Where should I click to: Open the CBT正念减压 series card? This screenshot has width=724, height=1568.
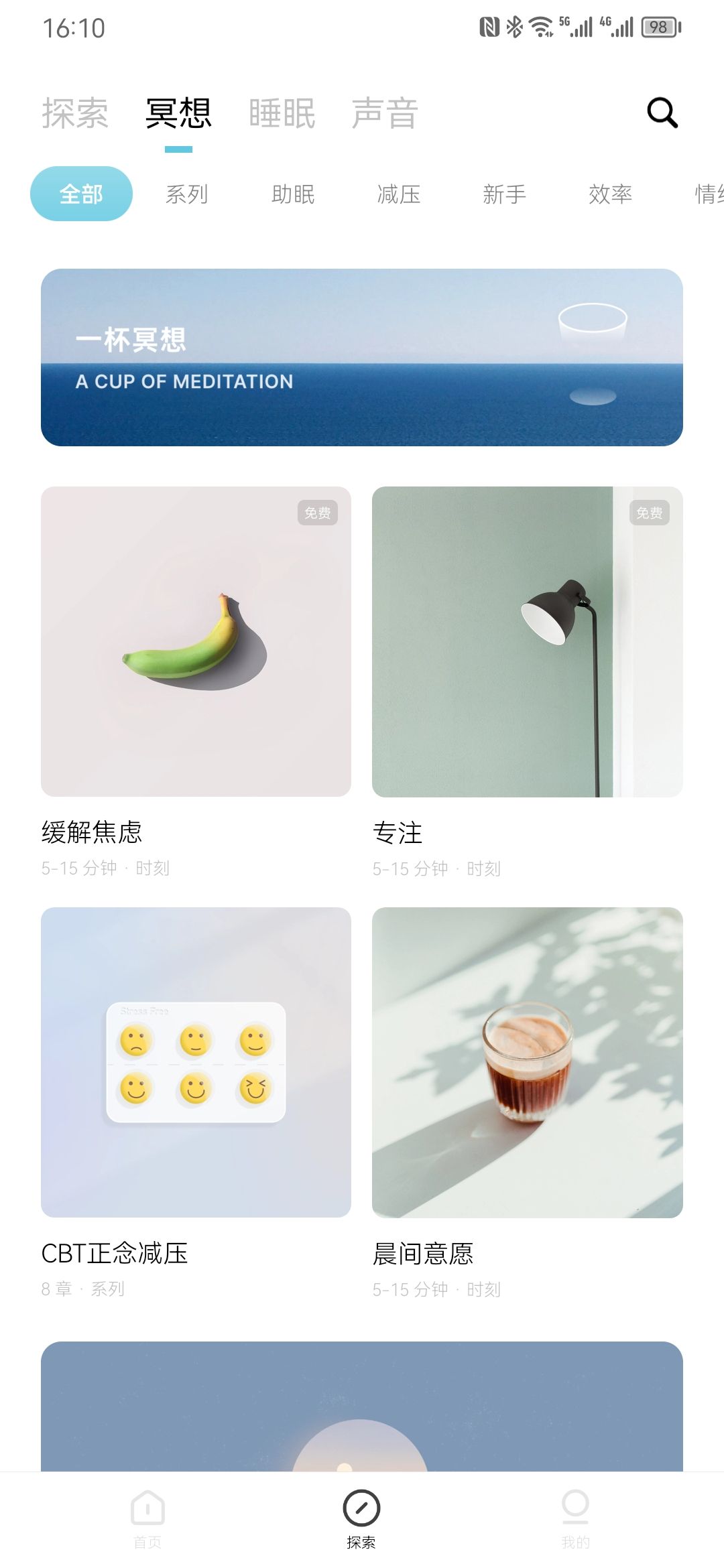click(196, 1062)
